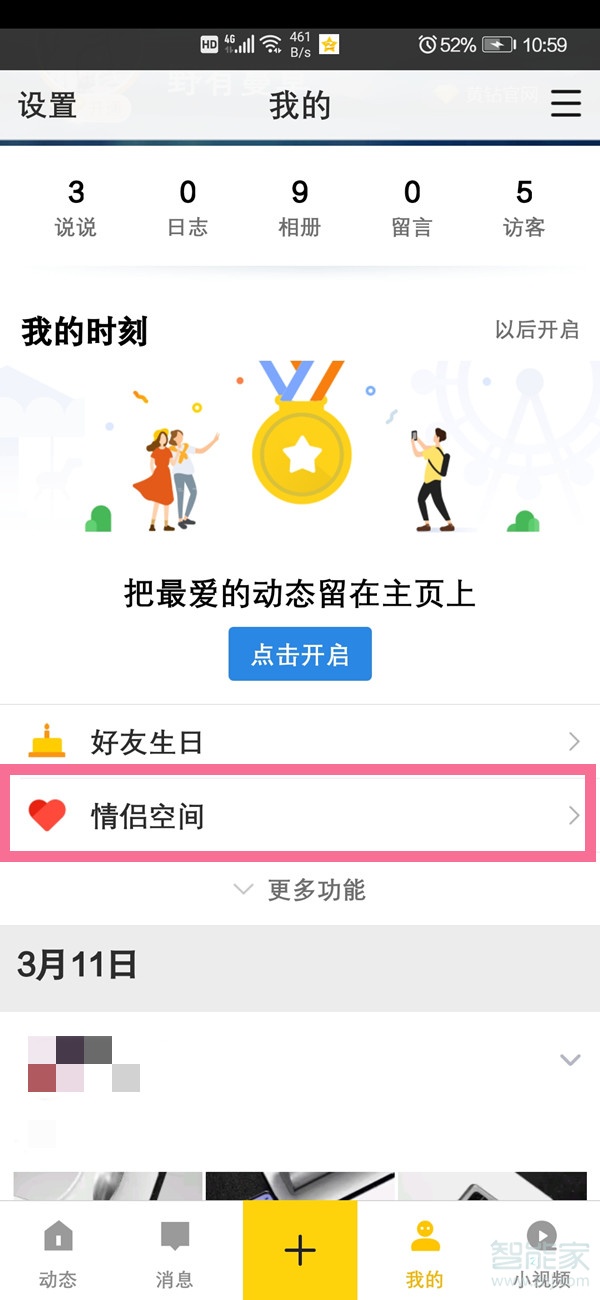
Task: View 说说 posts count
Action: (x=76, y=208)
